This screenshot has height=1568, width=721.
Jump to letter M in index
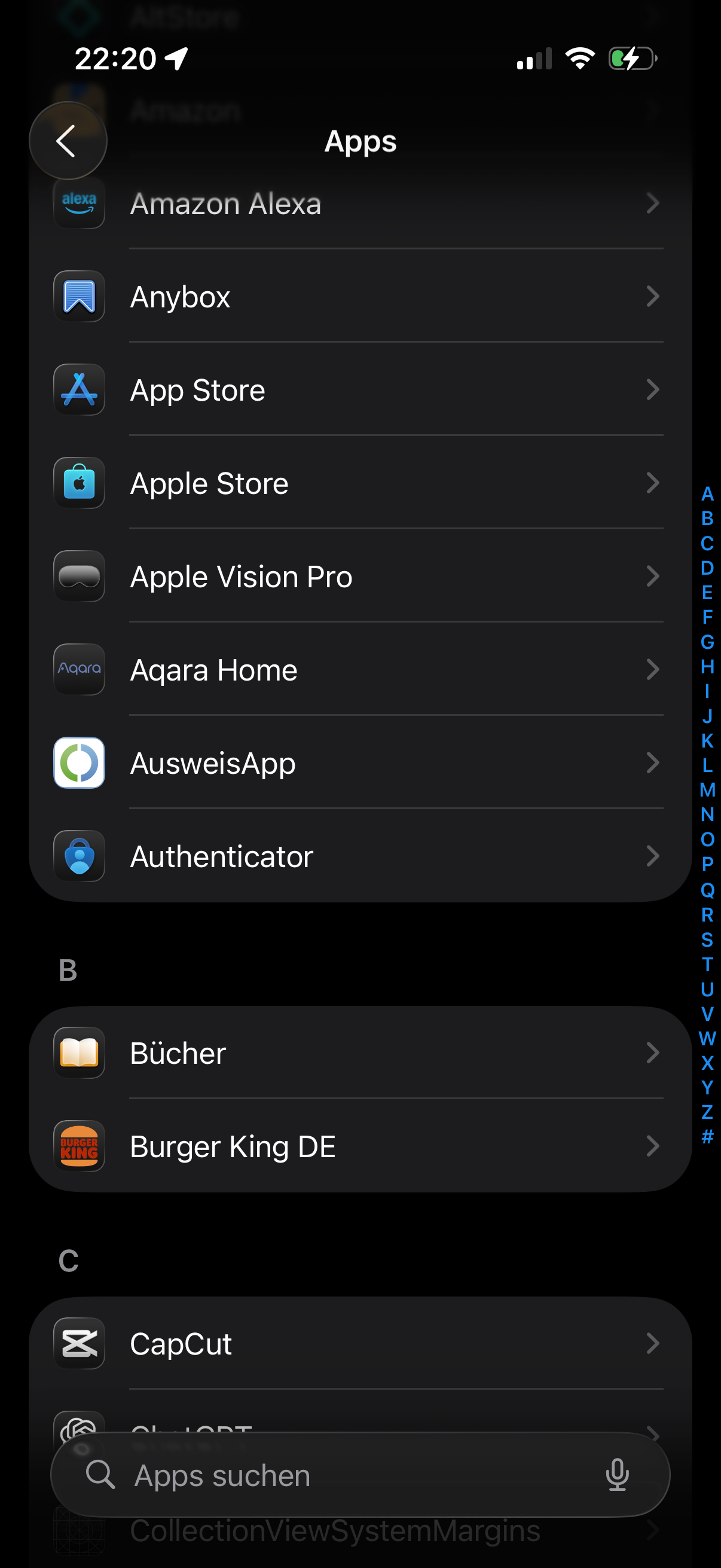click(707, 790)
